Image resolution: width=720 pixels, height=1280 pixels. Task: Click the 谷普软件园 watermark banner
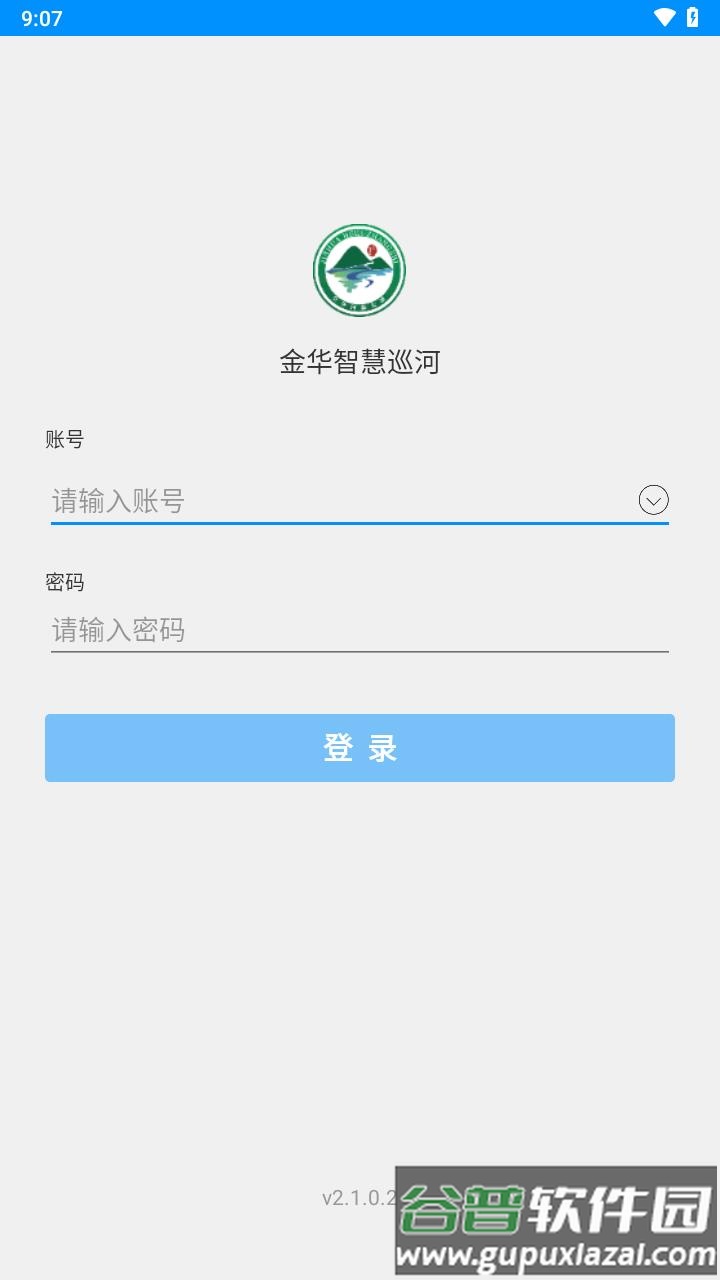pyautogui.click(x=556, y=1210)
